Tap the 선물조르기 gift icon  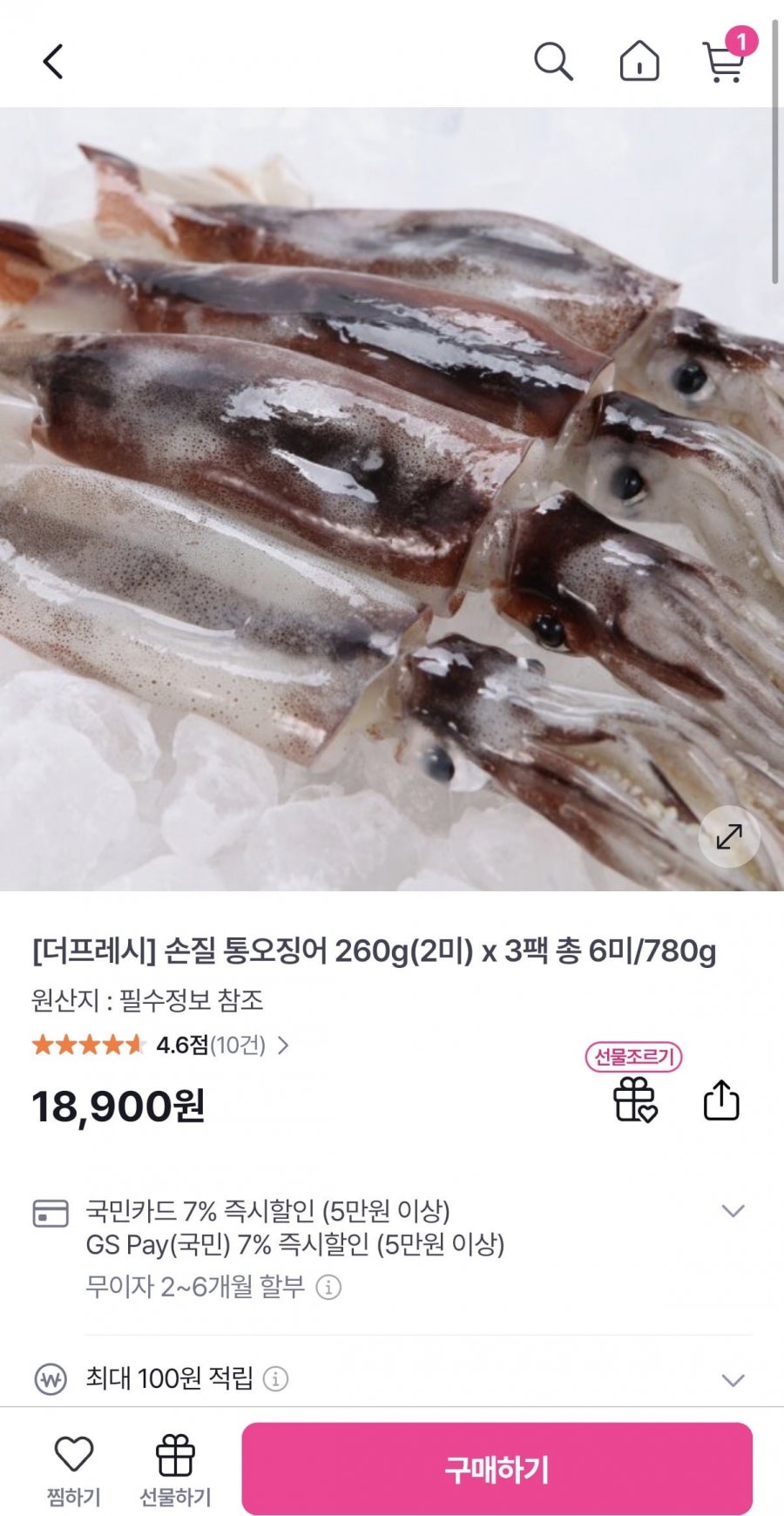634,1100
